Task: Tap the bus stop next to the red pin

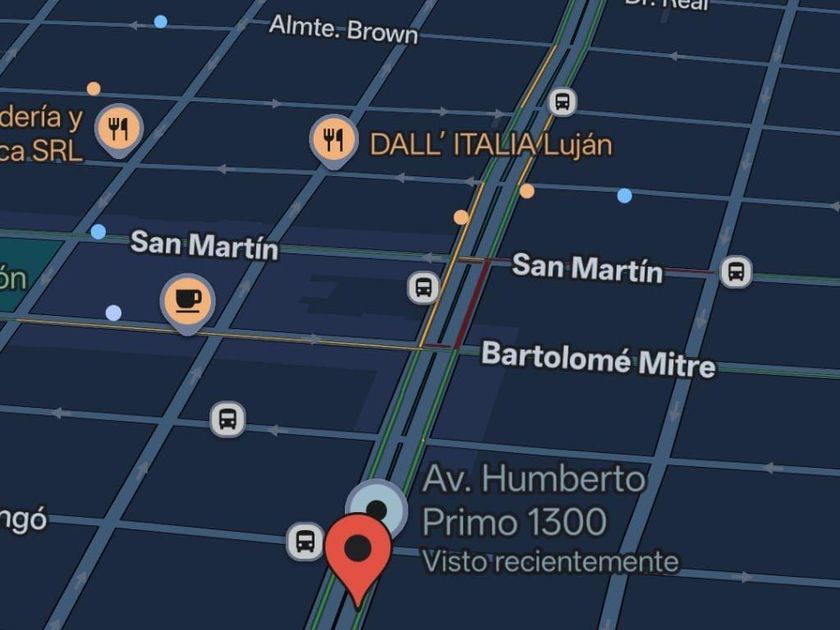Action: click(305, 541)
